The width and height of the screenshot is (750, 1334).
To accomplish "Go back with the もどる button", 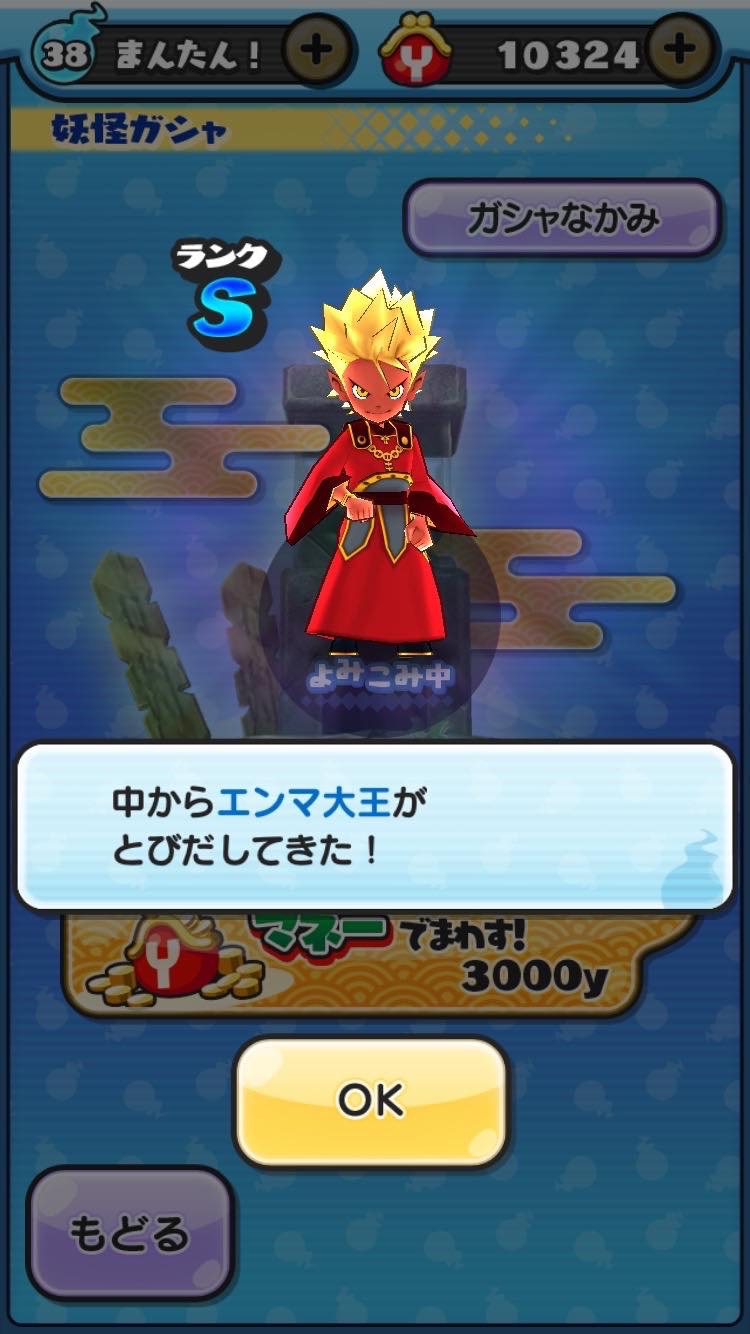I will [x=130, y=1233].
